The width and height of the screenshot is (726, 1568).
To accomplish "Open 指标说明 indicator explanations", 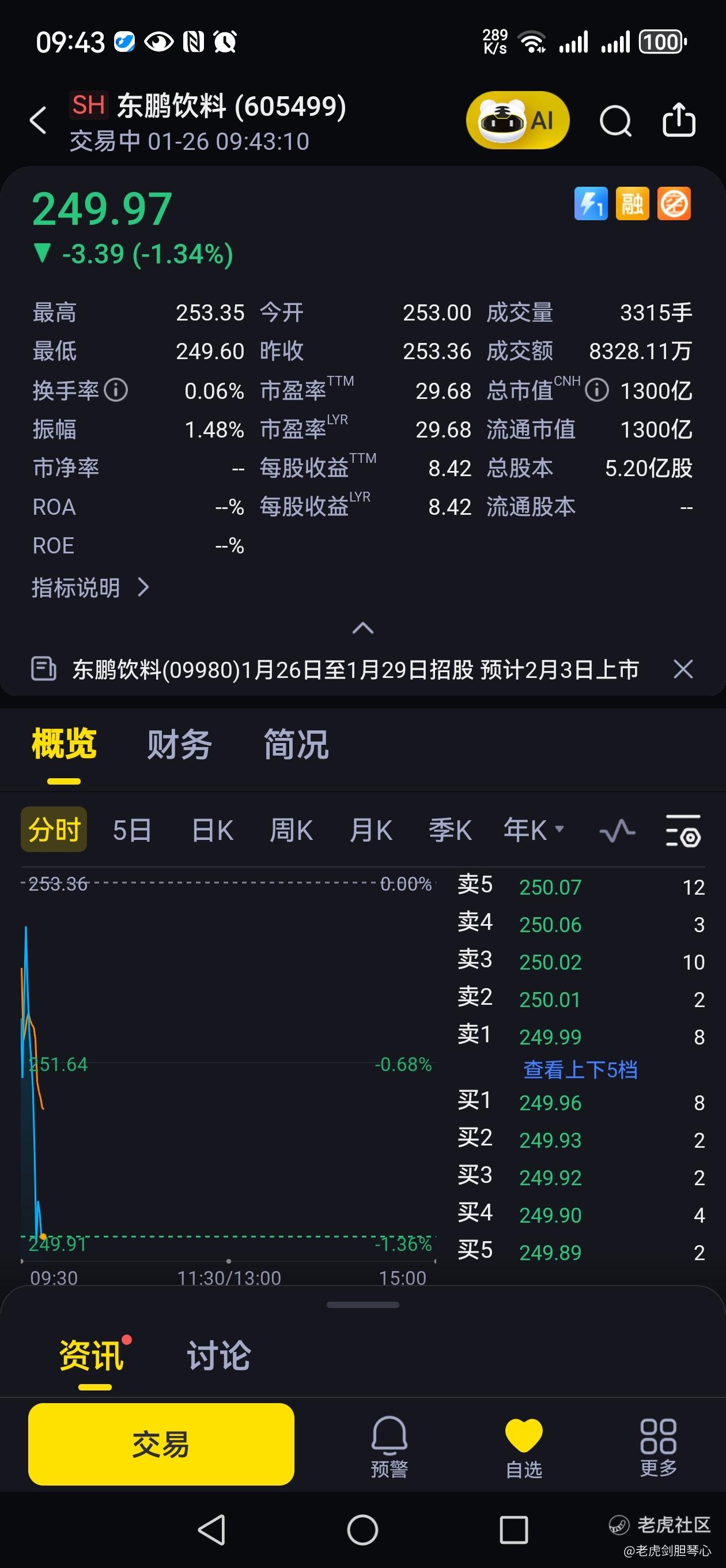I will (x=90, y=587).
